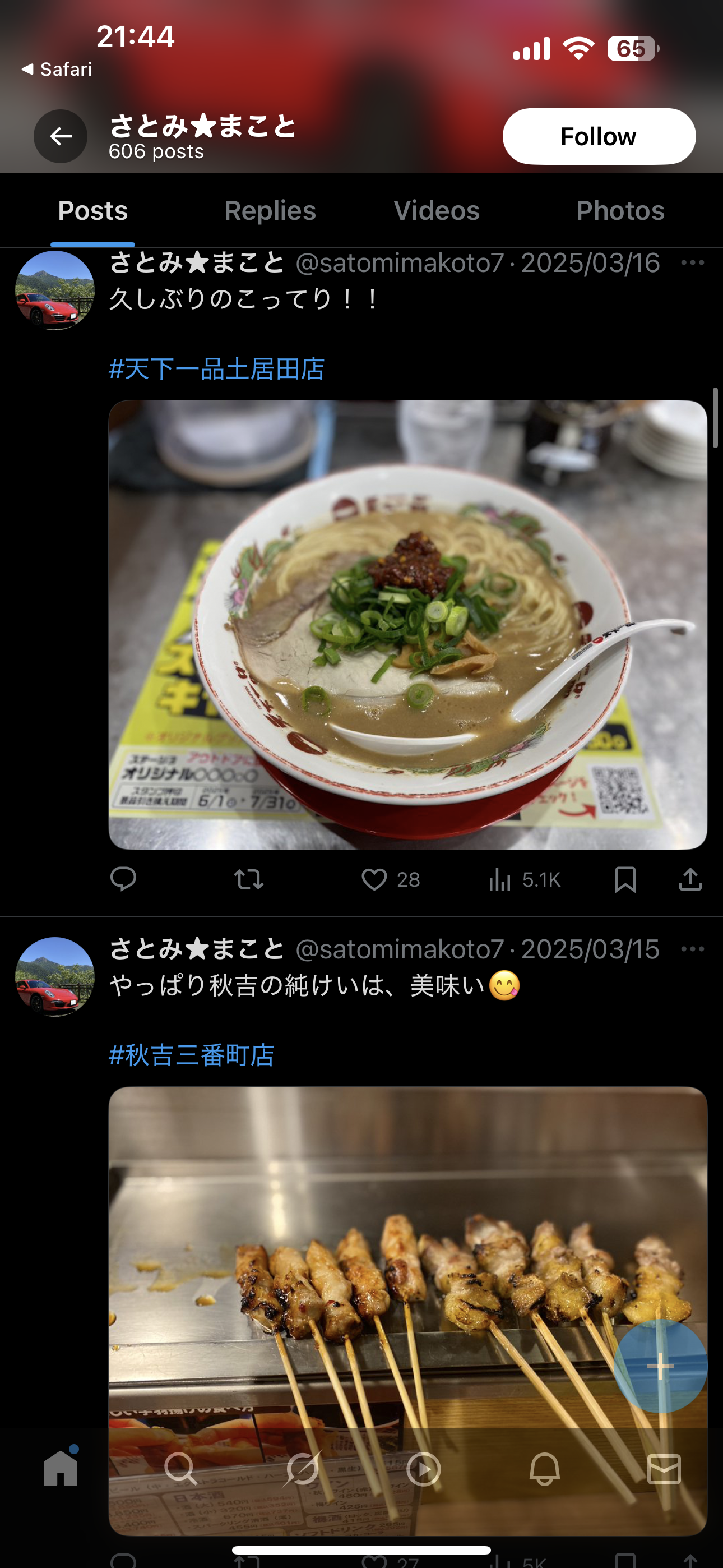723x1568 pixels.
Task: Open more options on the 2025/03/16 post
Action: [693, 263]
